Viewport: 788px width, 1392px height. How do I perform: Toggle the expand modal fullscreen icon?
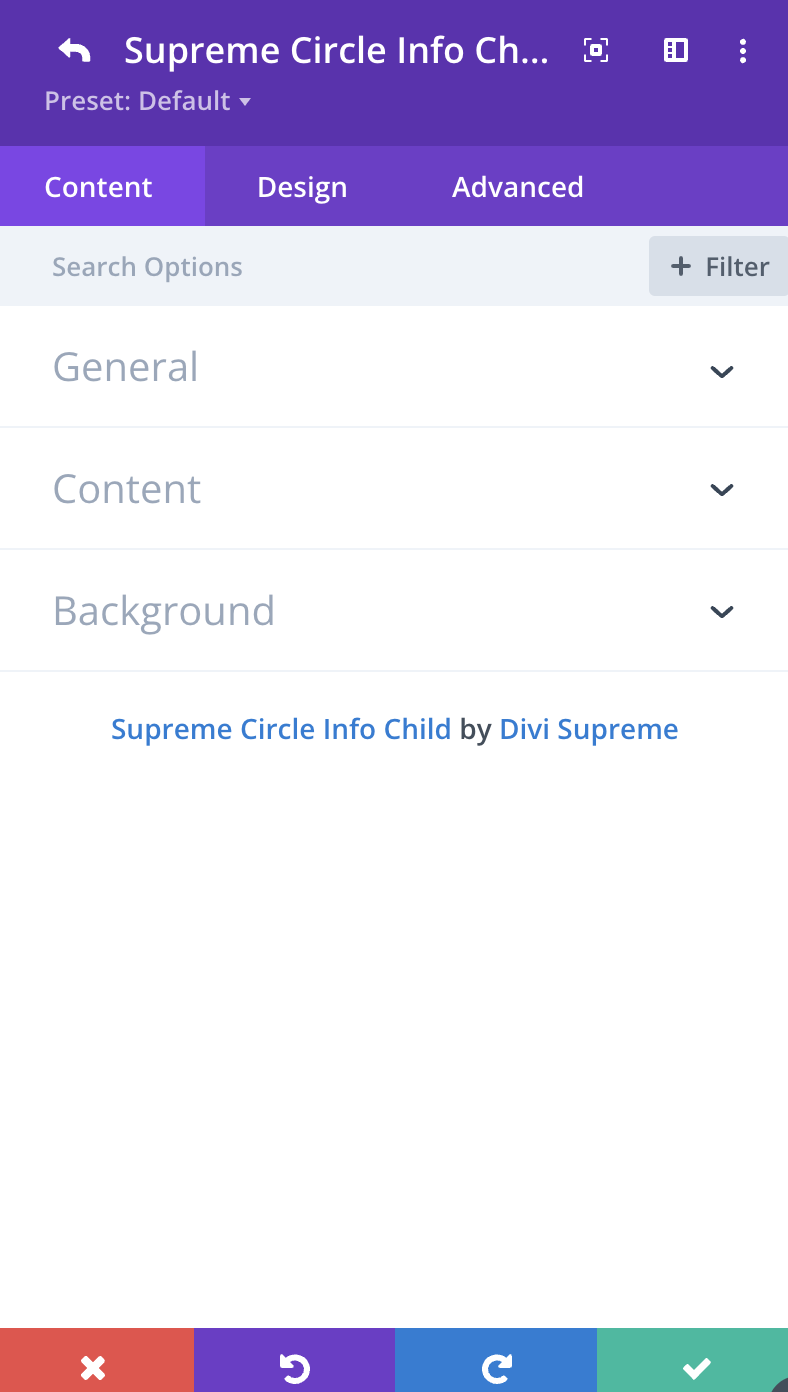click(596, 50)
